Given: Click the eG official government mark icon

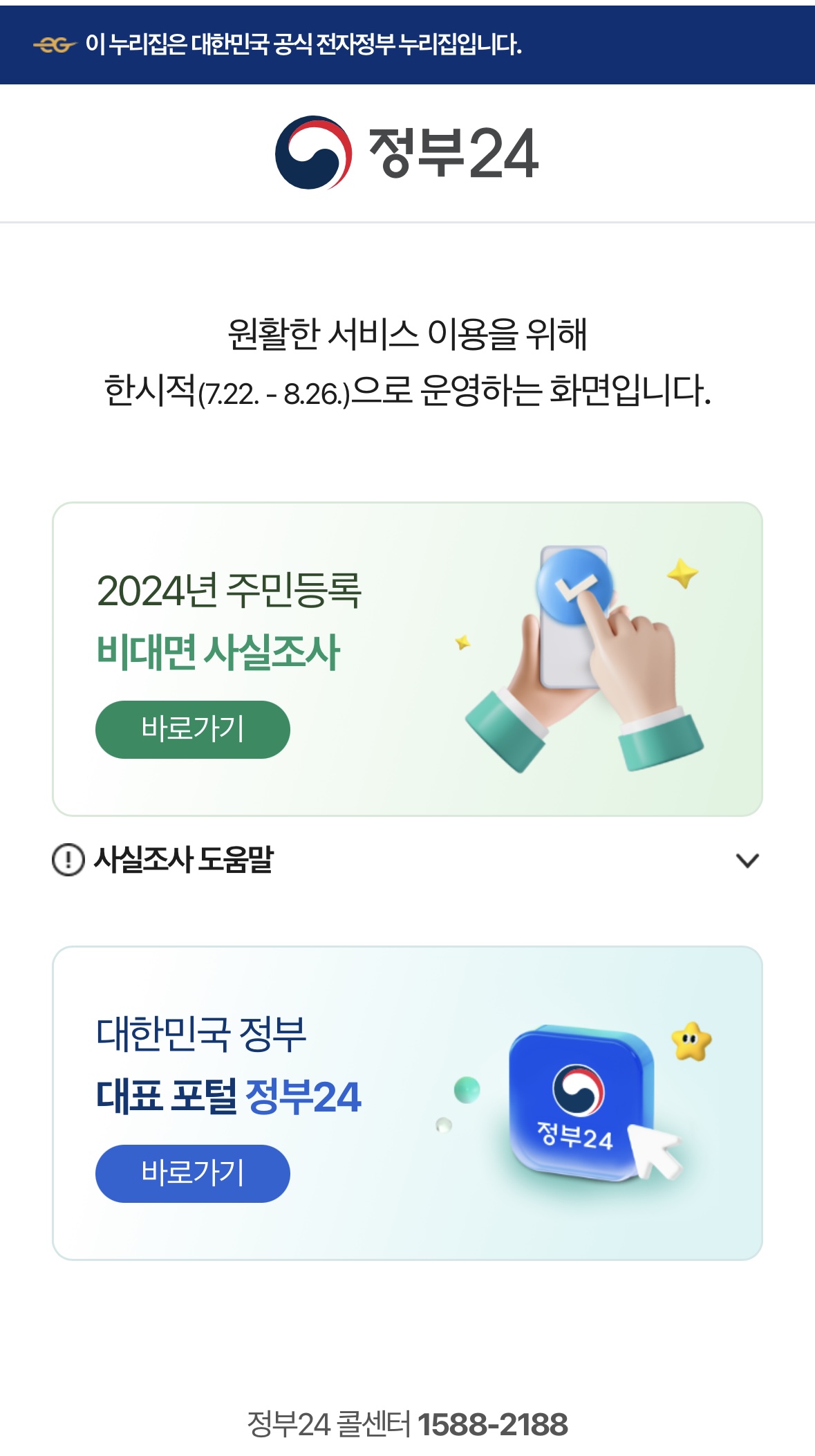Looking at the screenshot, I should pos(52,45).
